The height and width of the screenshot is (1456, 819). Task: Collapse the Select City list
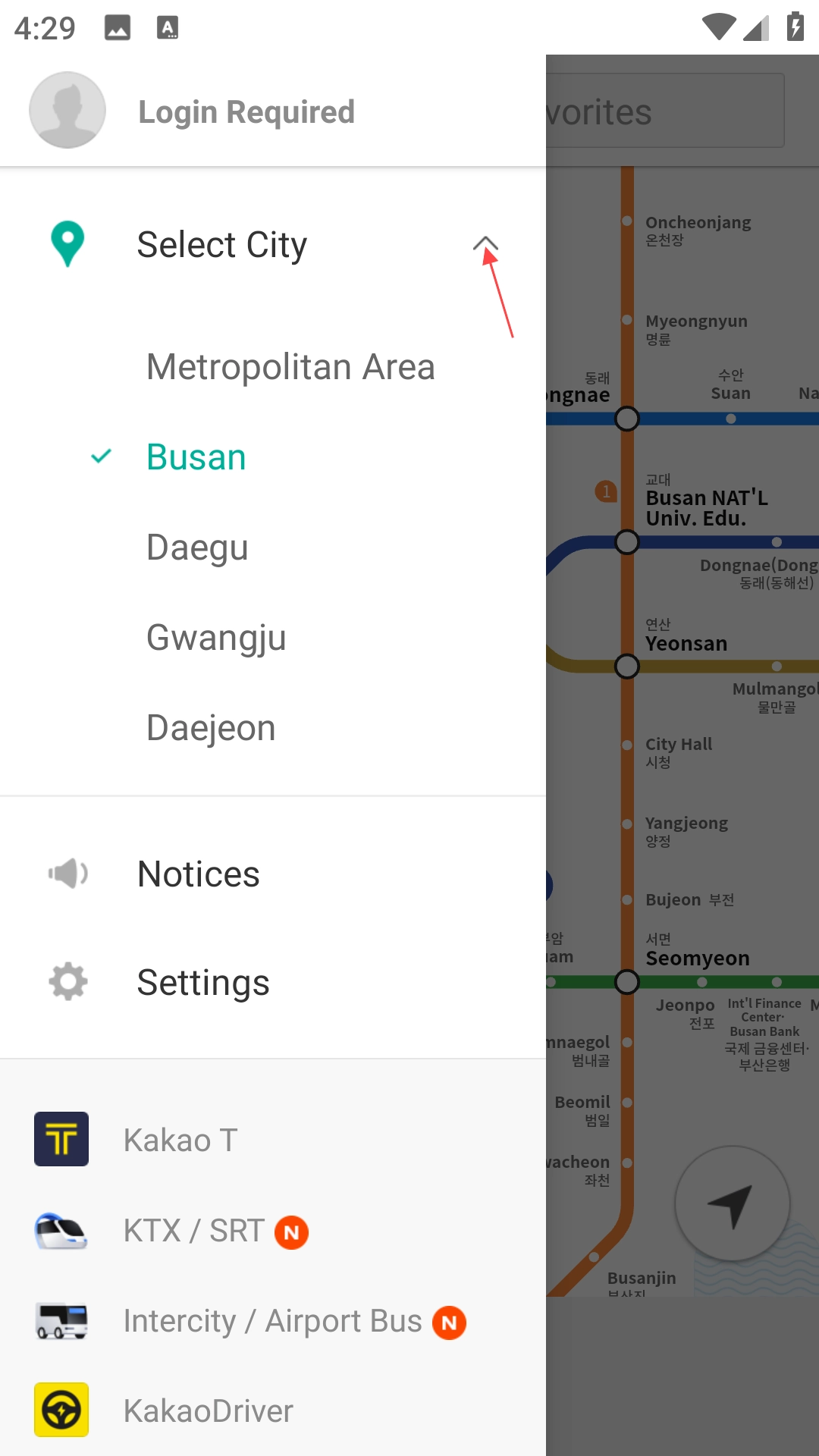click(485, 244)
